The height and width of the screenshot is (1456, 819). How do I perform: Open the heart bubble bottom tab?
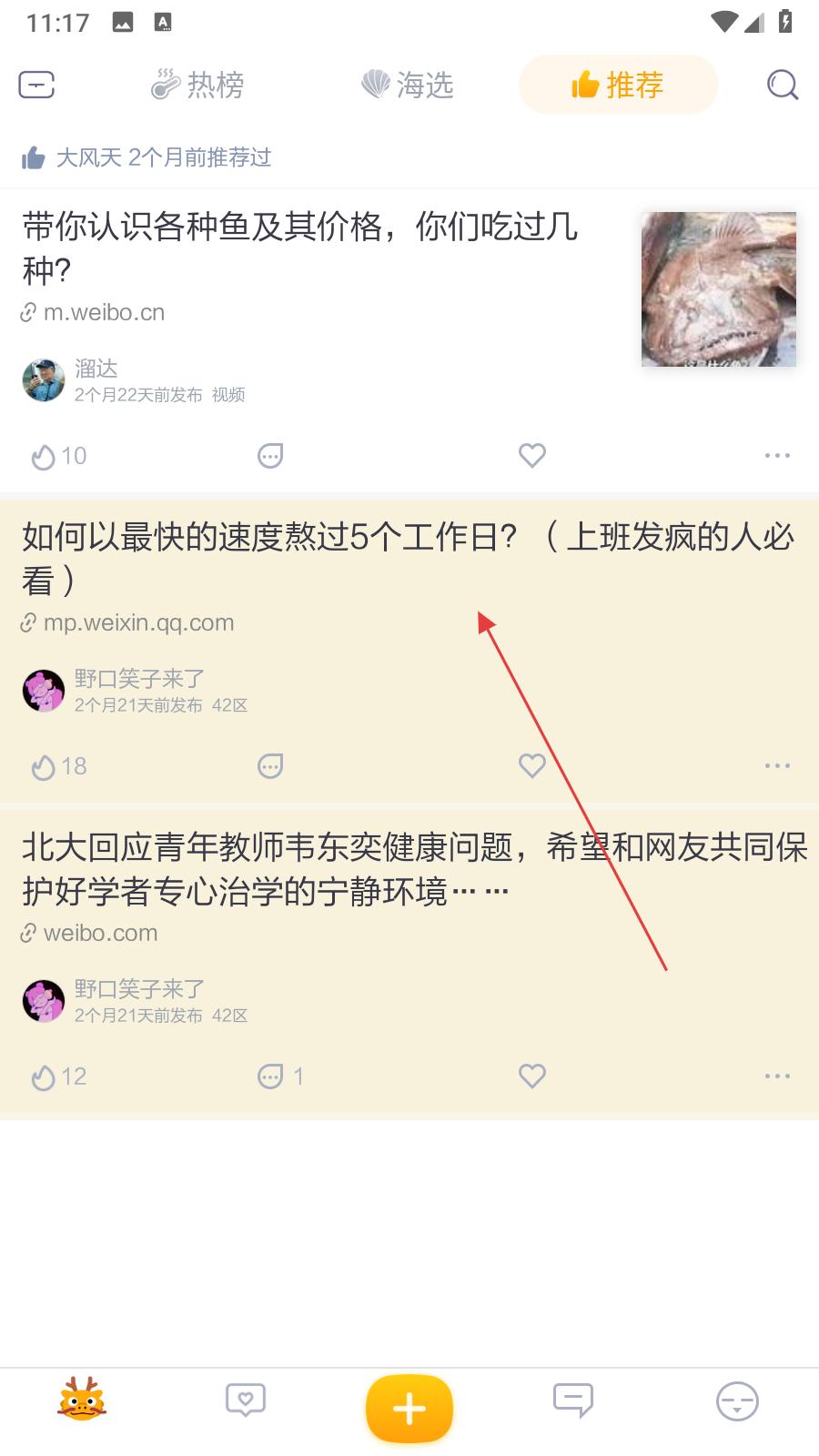click(246, 1400)
